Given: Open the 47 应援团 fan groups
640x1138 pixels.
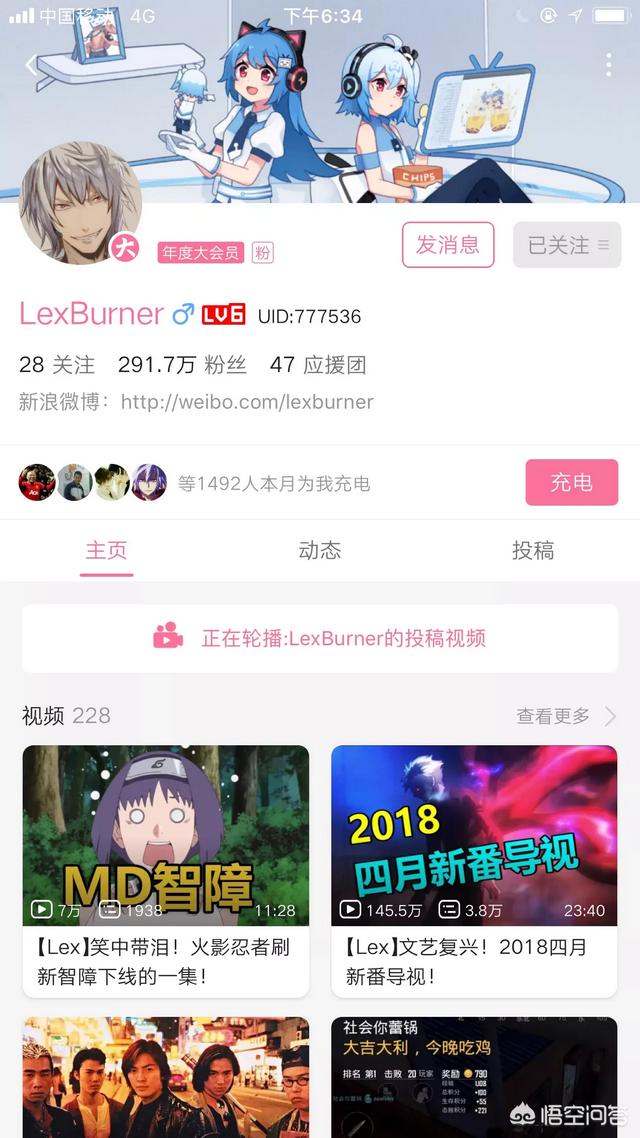Looking at the screenshot, I should coord(318,364).
